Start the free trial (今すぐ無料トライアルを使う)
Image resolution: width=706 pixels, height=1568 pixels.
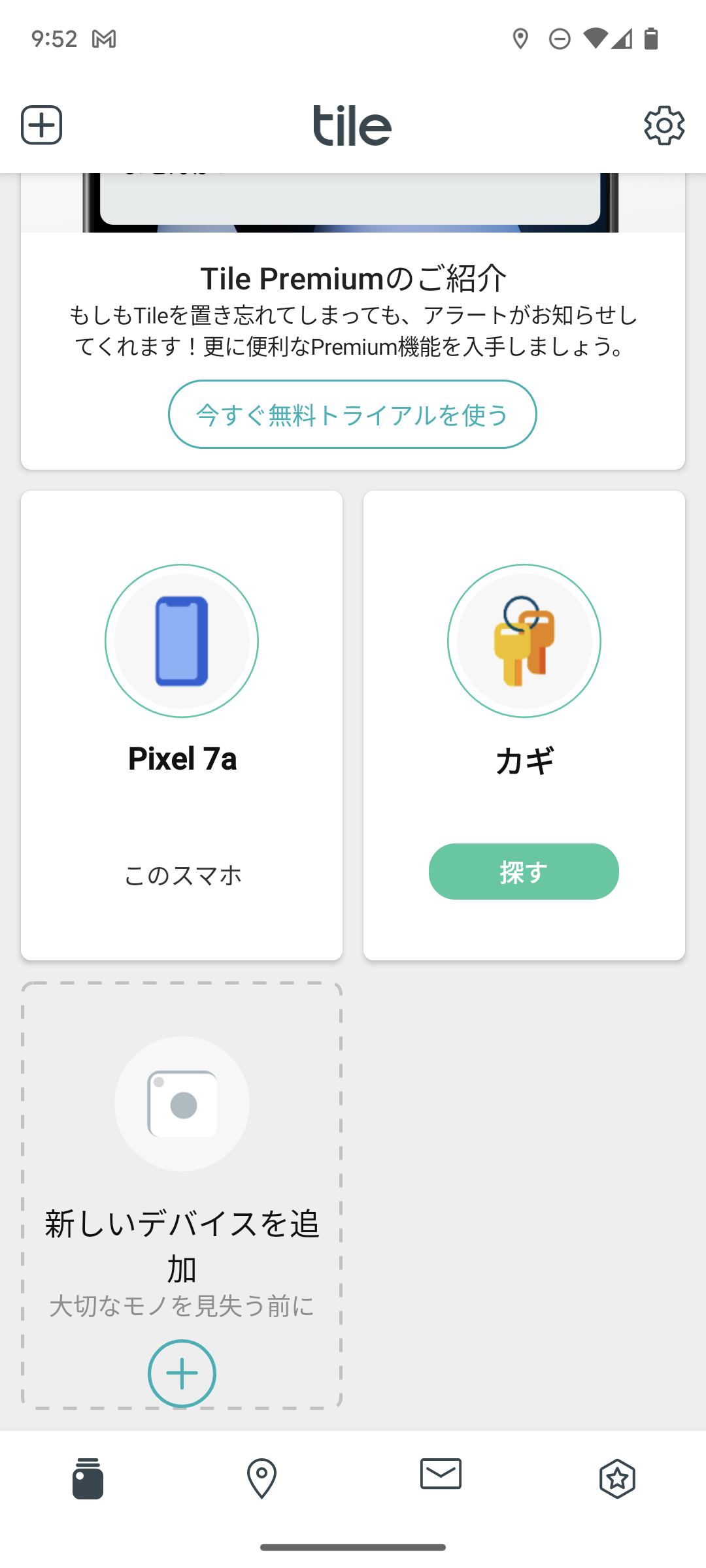[352, 414]
